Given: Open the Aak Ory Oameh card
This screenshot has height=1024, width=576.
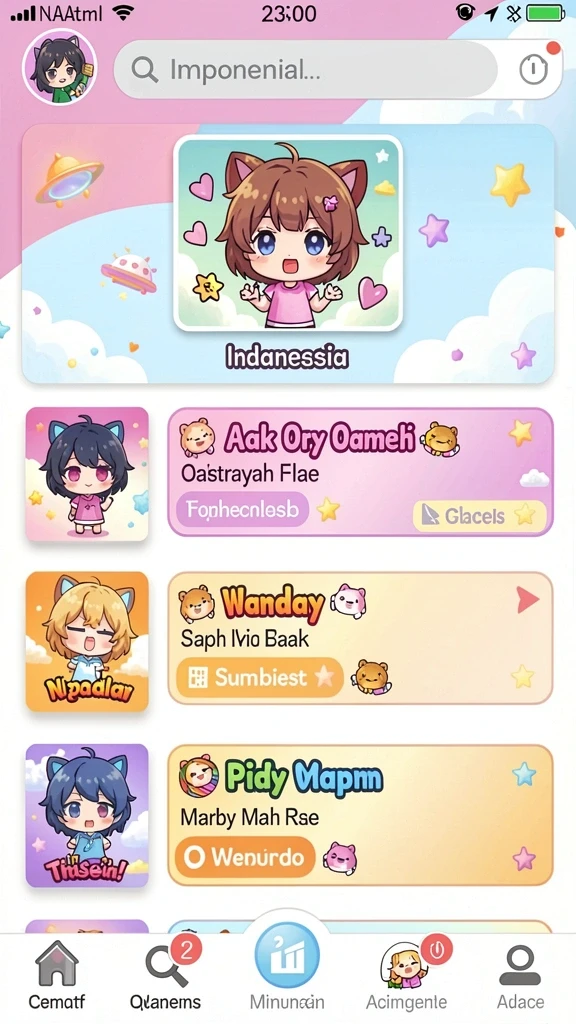Looking at the screenshot, I should [x=360, y=472].
